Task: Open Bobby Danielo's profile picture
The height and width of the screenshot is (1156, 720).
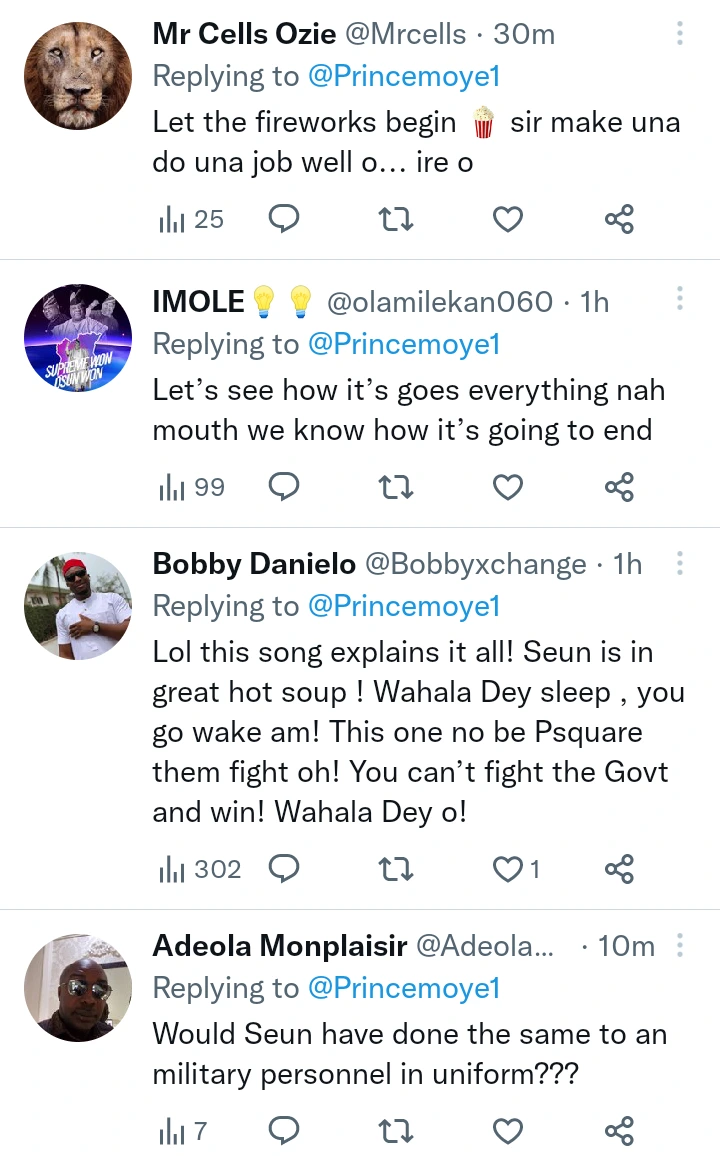Action: pyautogui.click(x=78, y=606)
